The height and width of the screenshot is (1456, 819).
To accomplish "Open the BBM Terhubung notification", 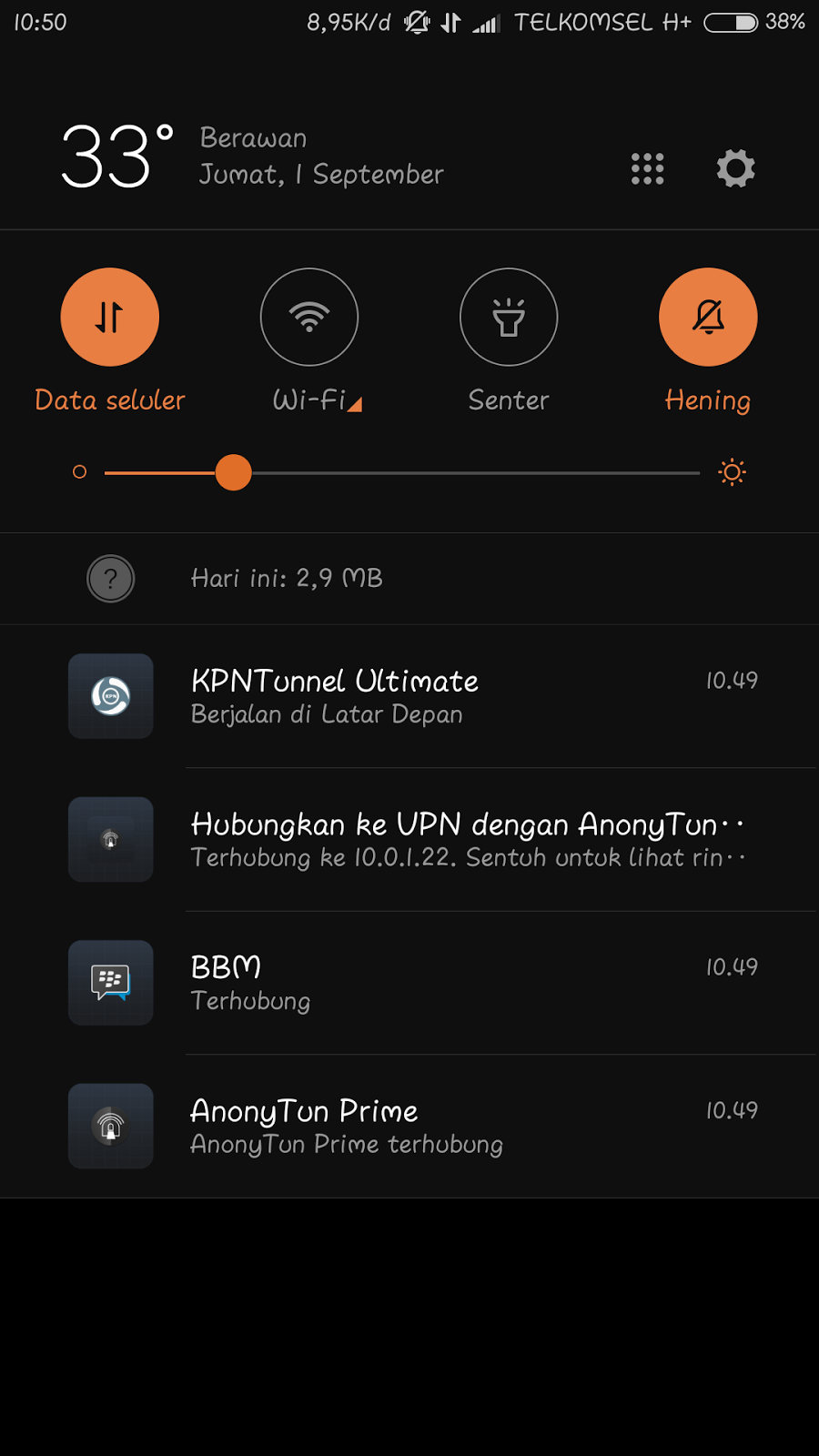I will (x=409, y=983).
